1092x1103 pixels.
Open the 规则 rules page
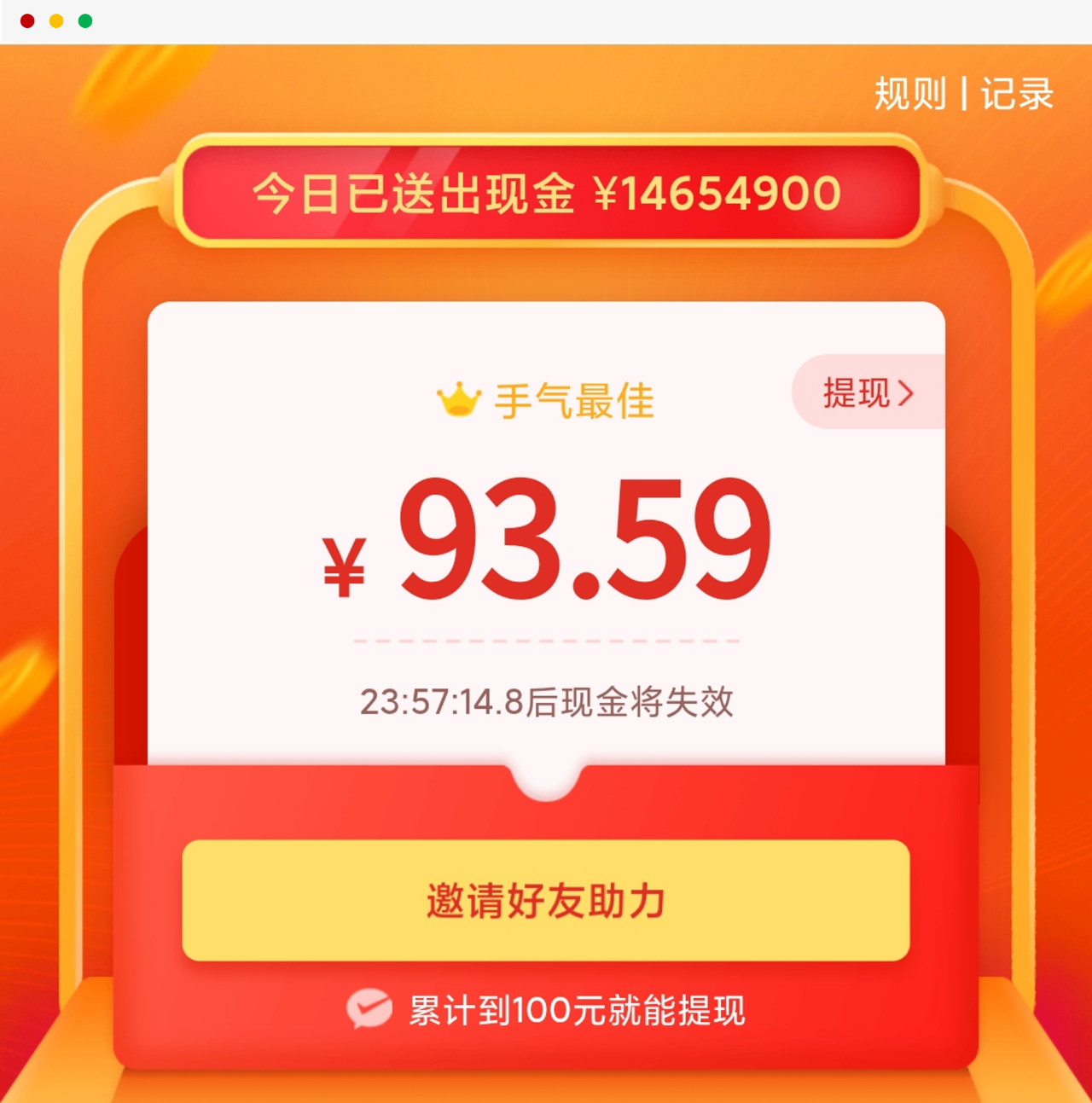tap(909, 94)
